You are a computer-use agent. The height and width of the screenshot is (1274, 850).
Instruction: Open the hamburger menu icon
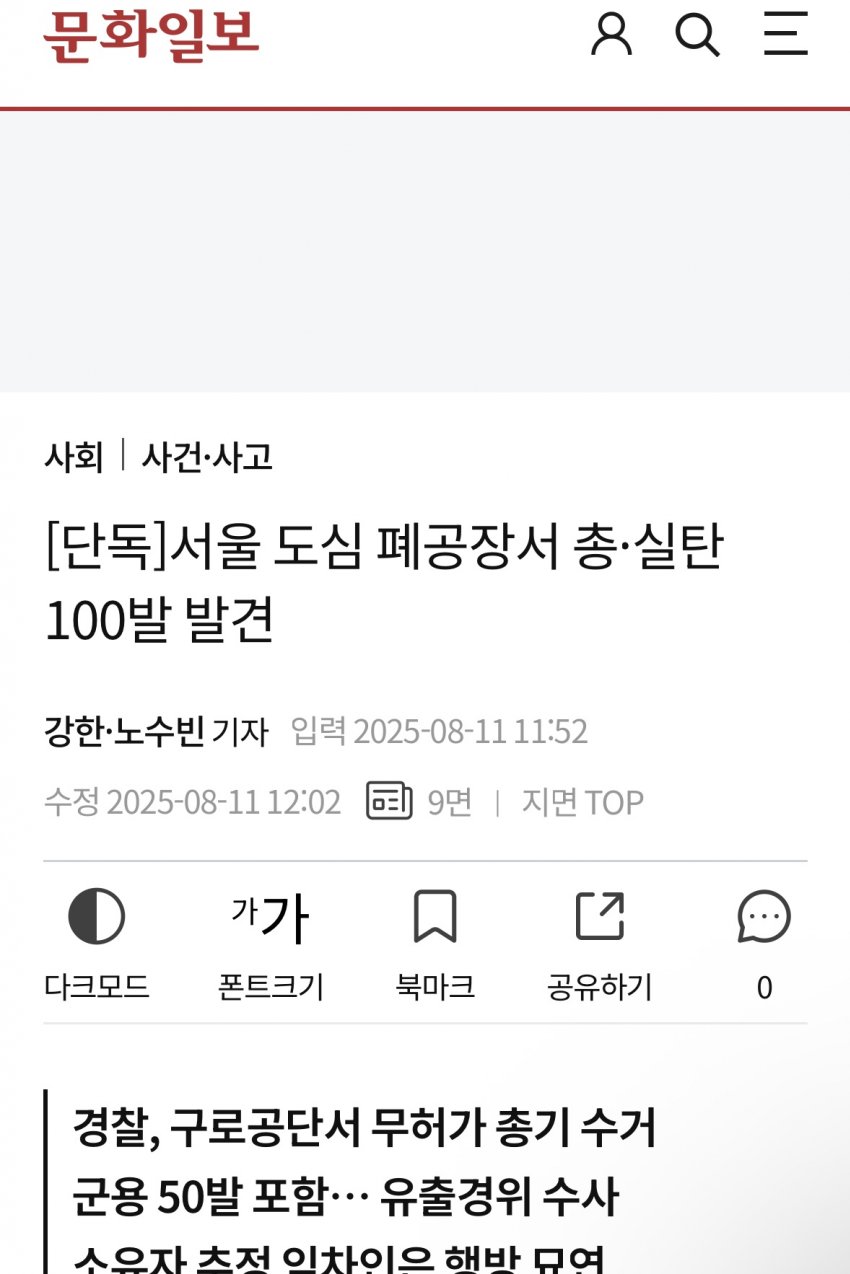pos(786,35)
